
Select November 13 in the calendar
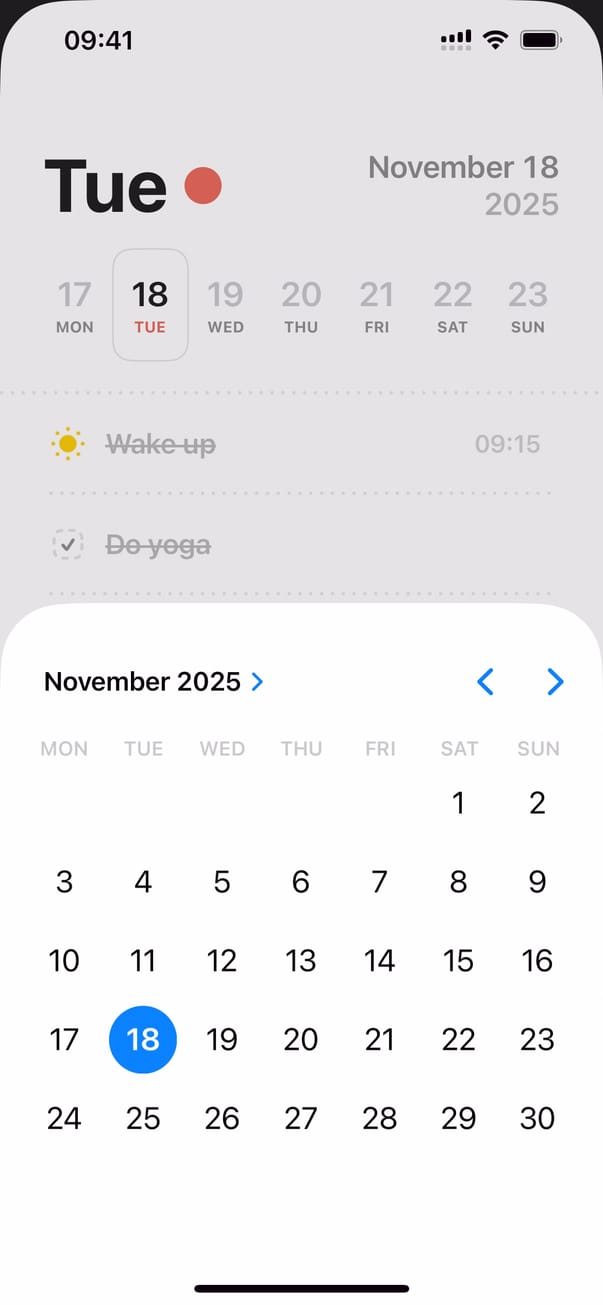[x=300, y=960]
